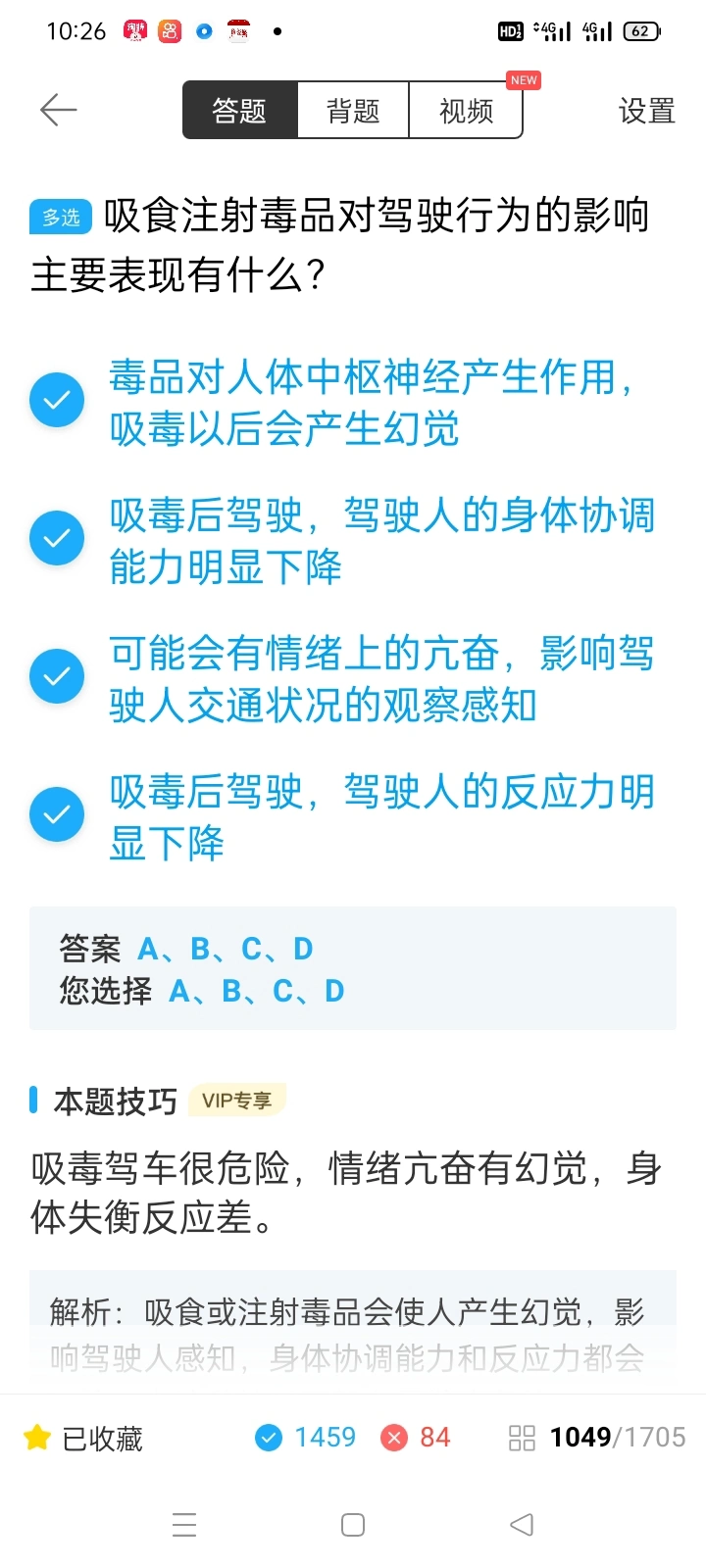Screen dimensions: 706x1568
Task: Switch to the 背题 tab
Action: tap(353, 111)
